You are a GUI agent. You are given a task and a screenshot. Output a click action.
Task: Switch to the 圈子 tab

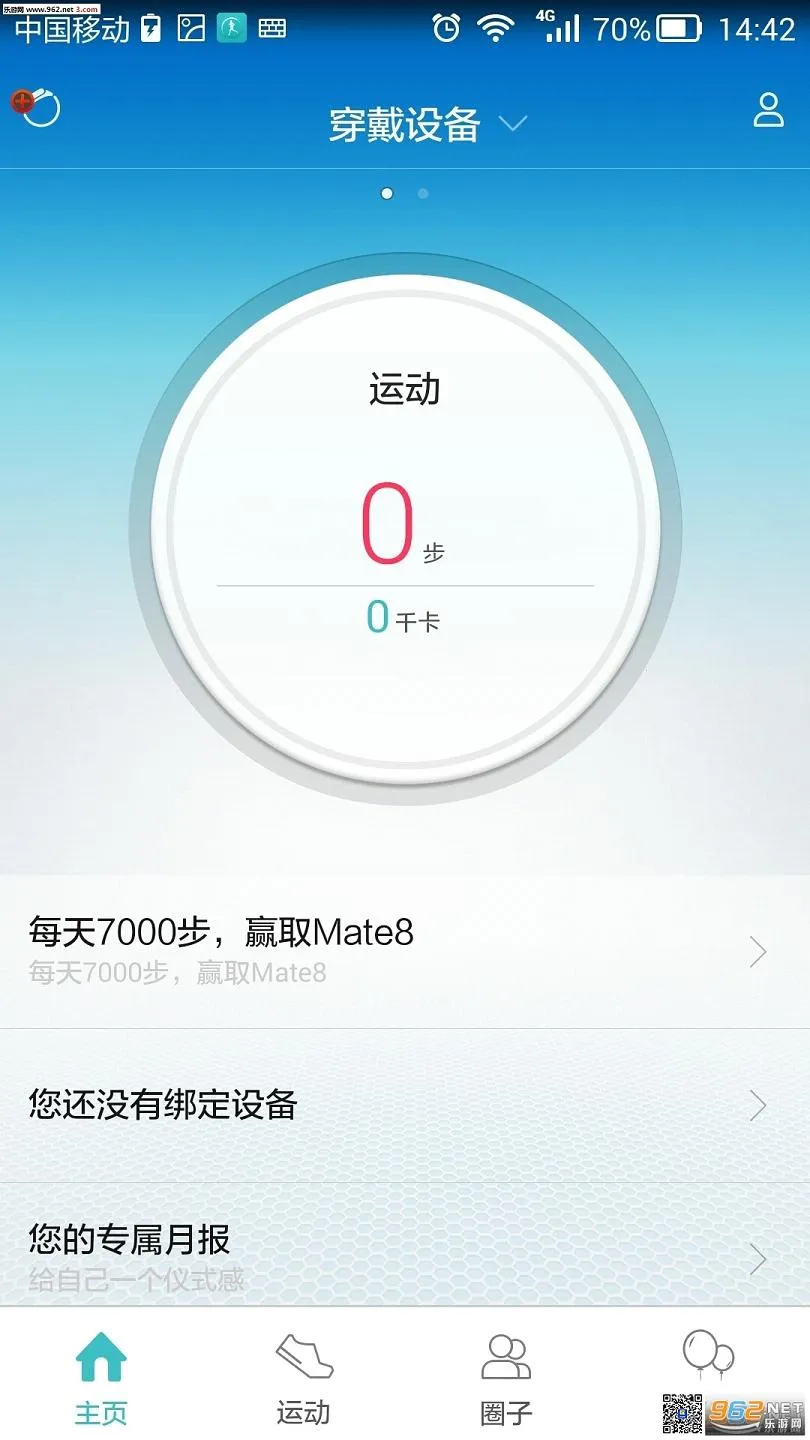point(506,1377)
